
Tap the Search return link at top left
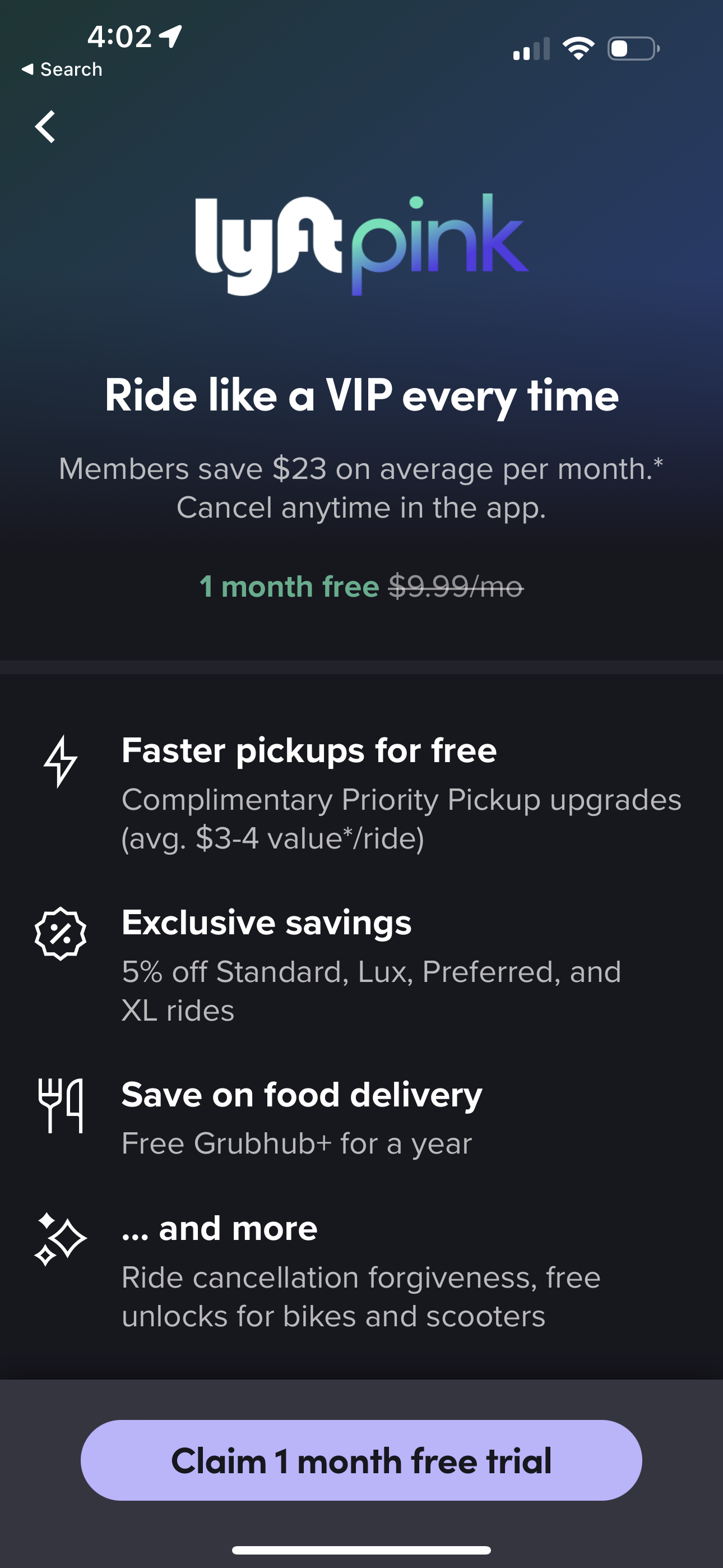[63, 69]
